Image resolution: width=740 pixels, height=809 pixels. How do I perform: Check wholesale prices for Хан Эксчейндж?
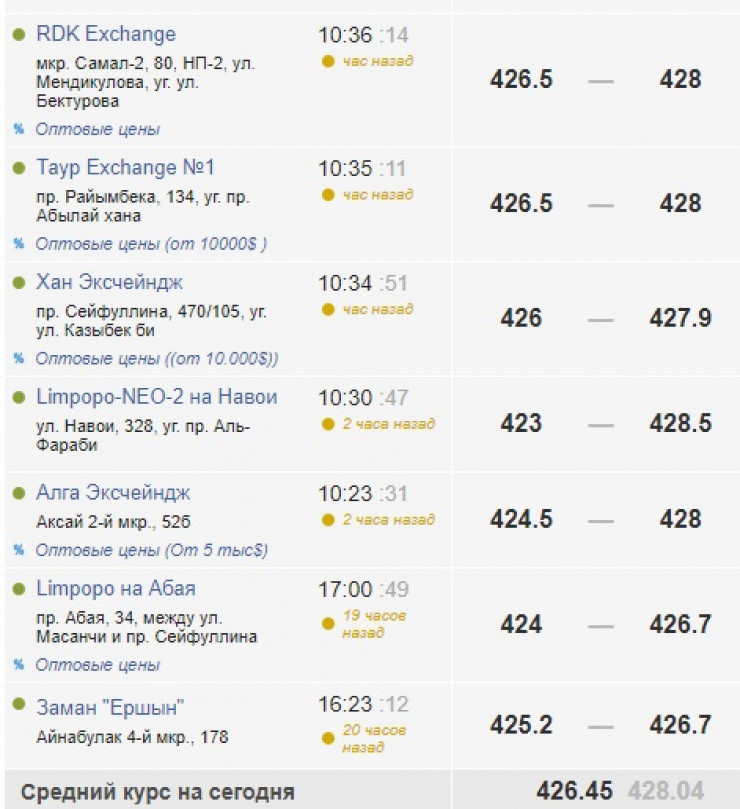(157, 358)
